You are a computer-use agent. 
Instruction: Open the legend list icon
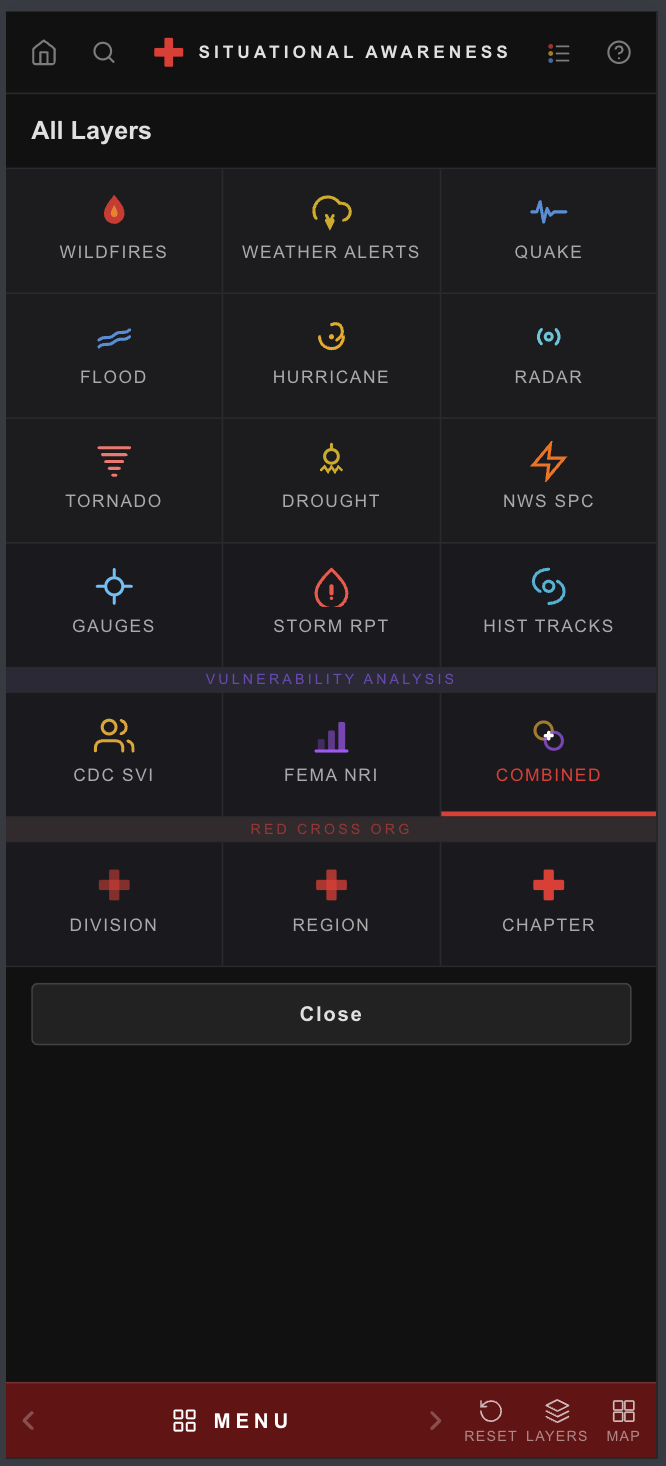tap(558, 53)
